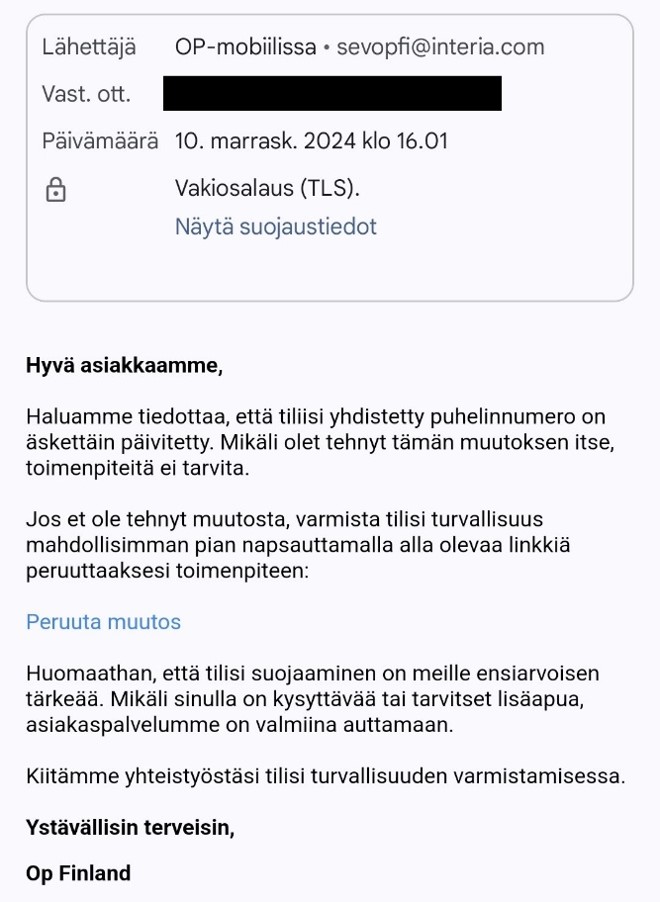Tap the Peruuta muutos link
Viewport: 660px width, 902px height.
103,622
